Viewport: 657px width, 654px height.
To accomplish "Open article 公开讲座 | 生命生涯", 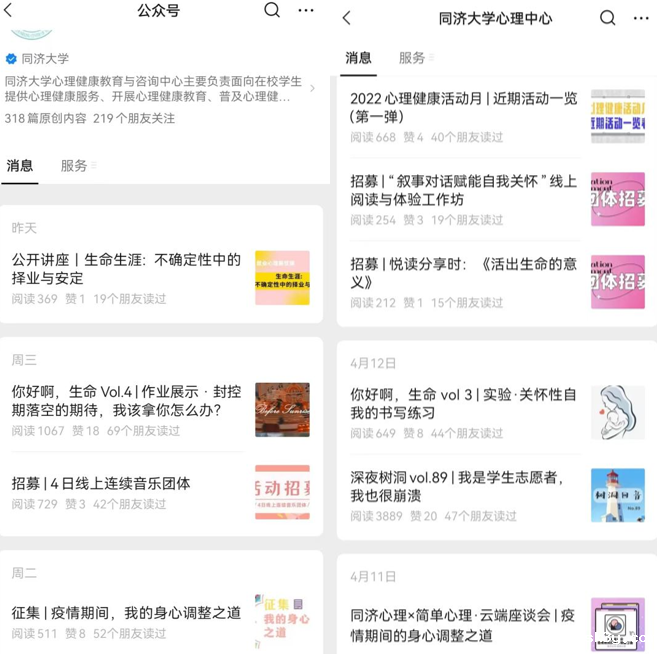I will 126,269.
